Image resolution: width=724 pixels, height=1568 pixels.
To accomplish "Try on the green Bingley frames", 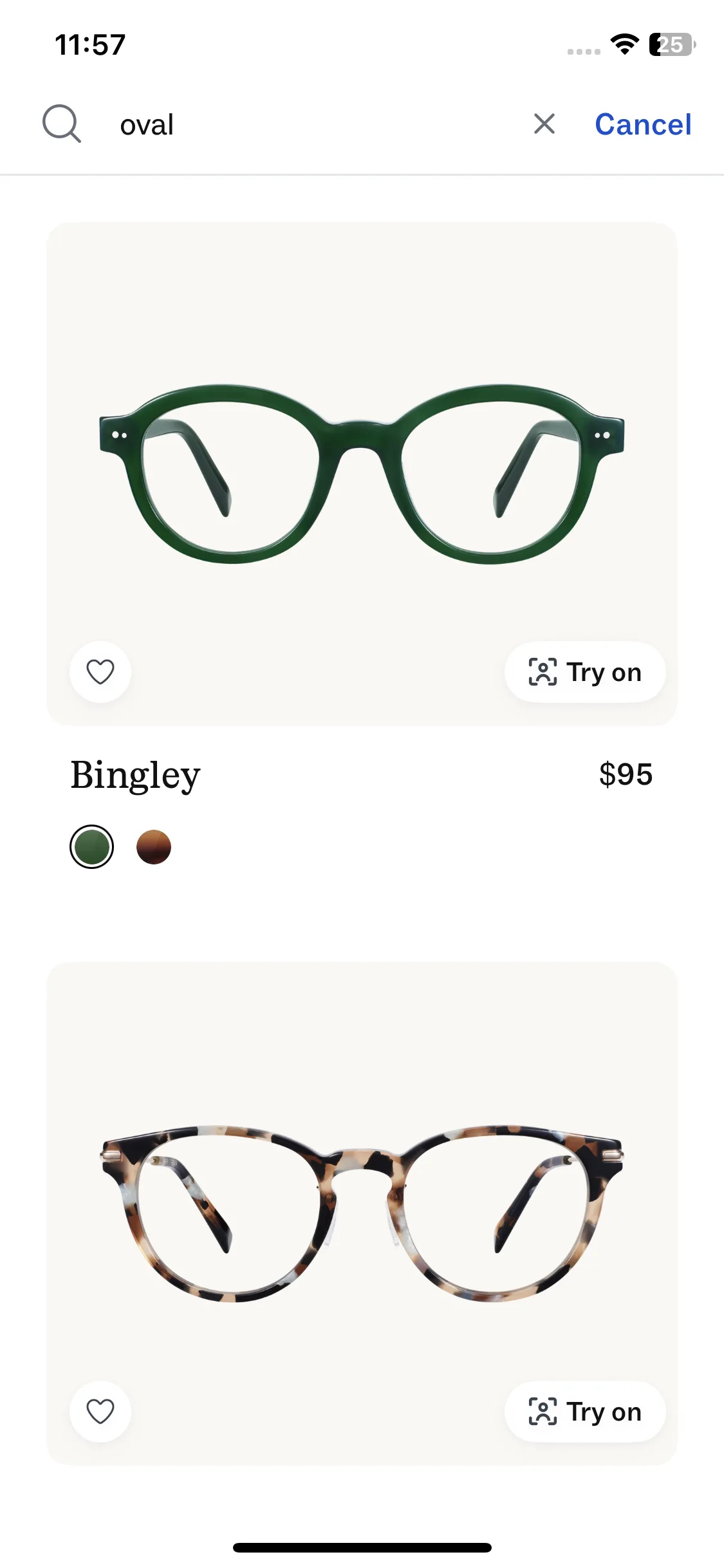I will pyautogui.click(x=585, y=672).
